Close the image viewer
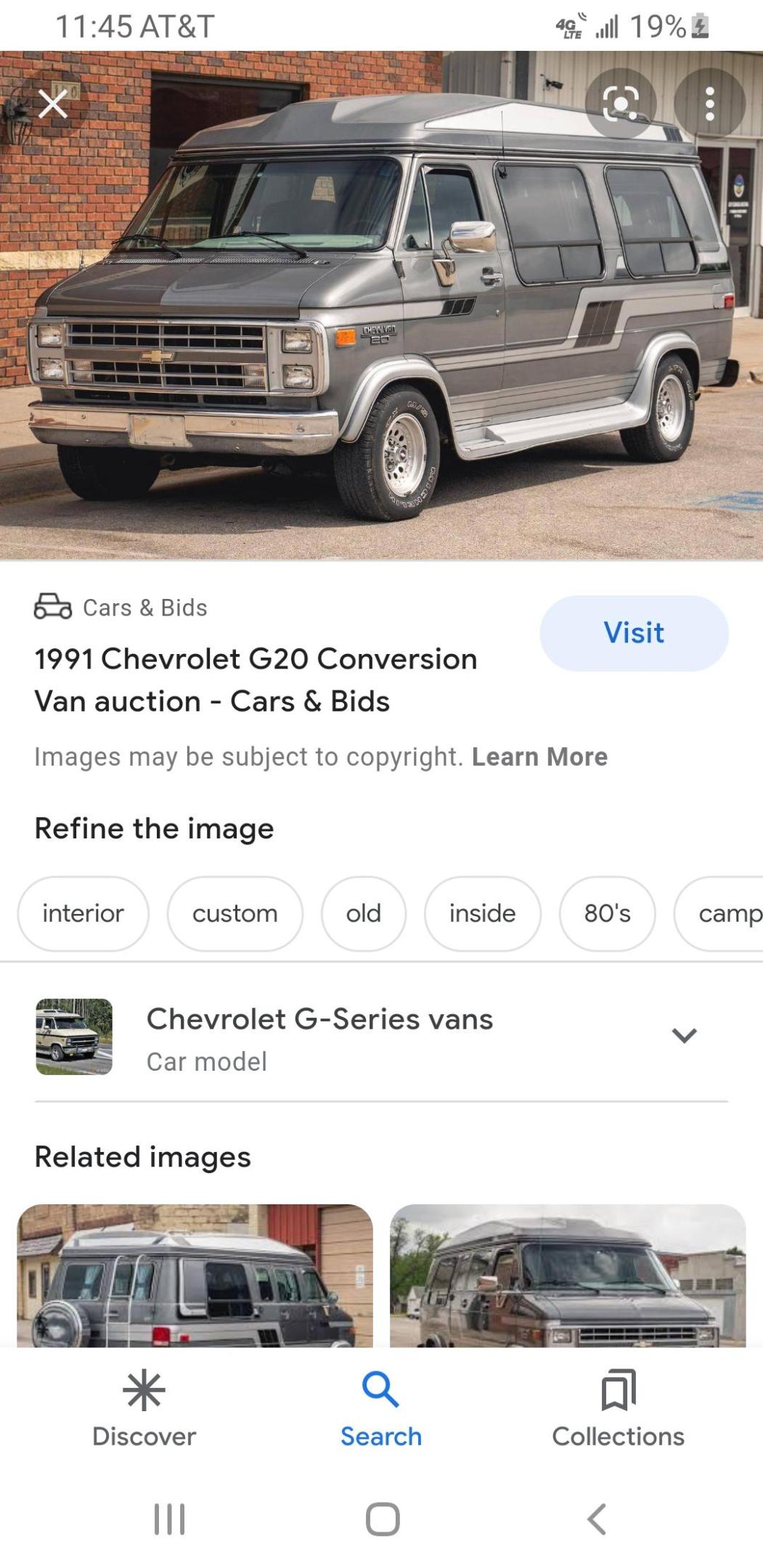The width and height of the screenshot is (763, 1568). (53, 105)
